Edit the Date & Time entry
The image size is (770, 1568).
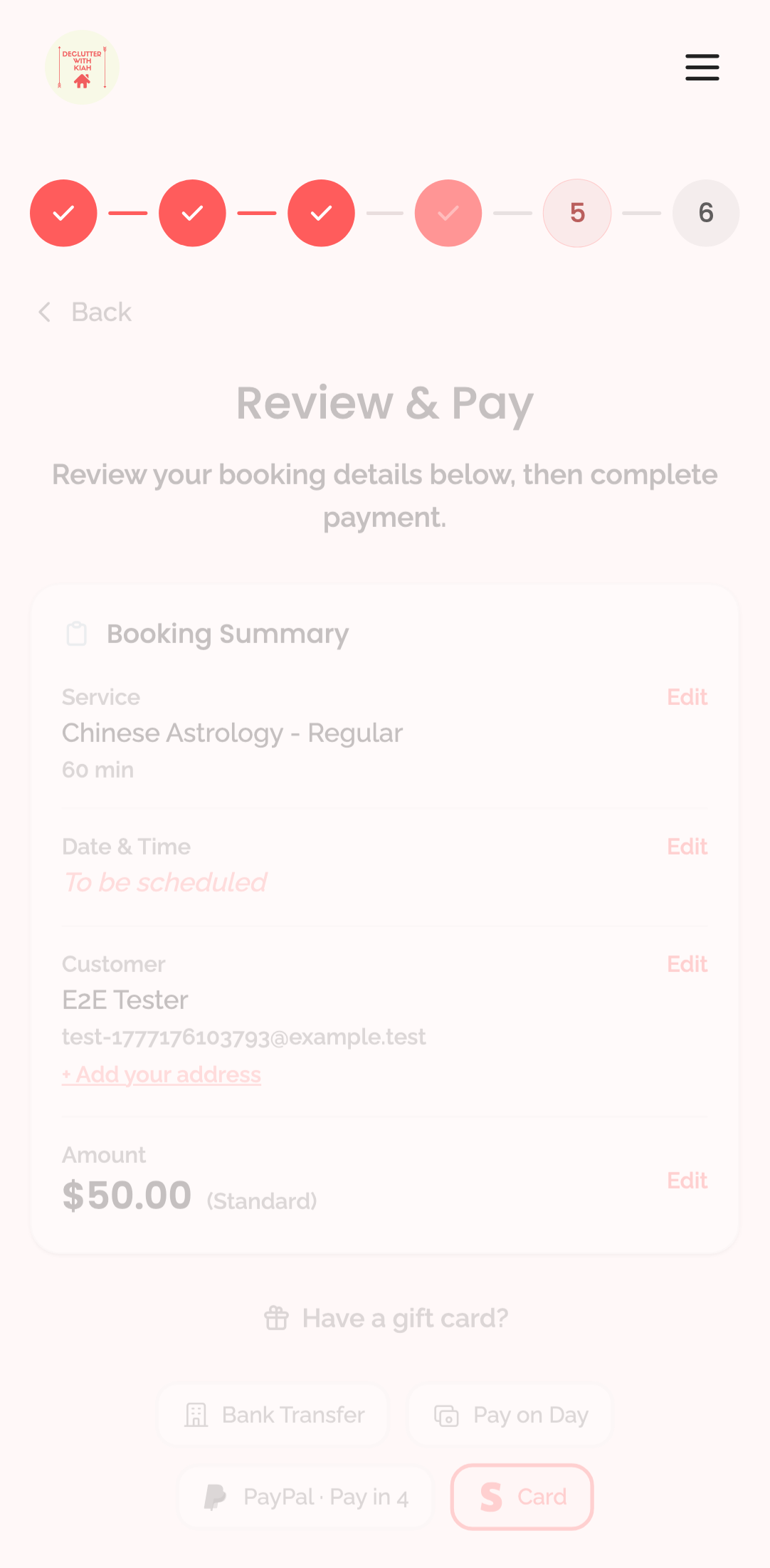686,847
